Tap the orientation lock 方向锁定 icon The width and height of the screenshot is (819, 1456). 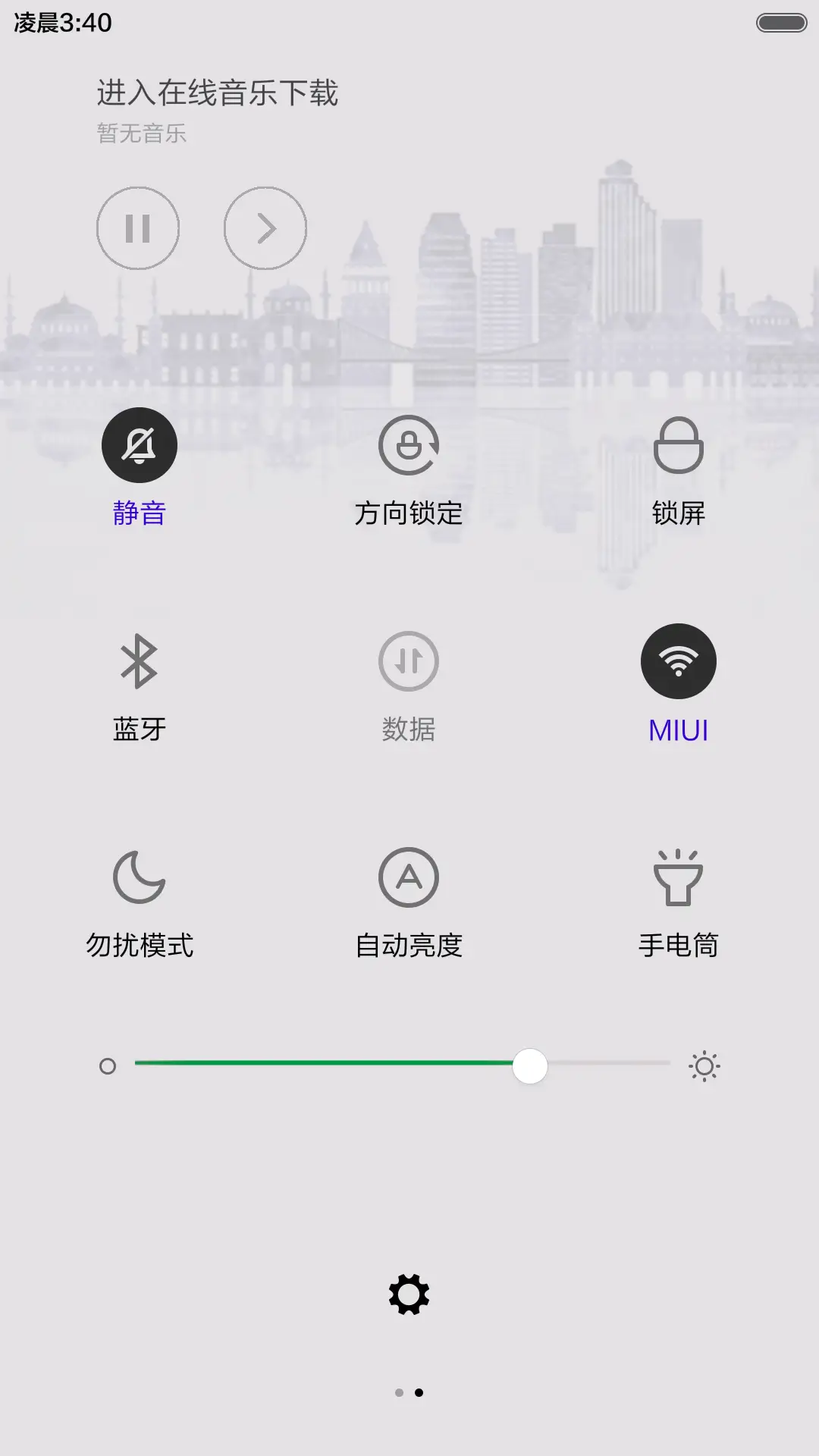click(409, 446)
